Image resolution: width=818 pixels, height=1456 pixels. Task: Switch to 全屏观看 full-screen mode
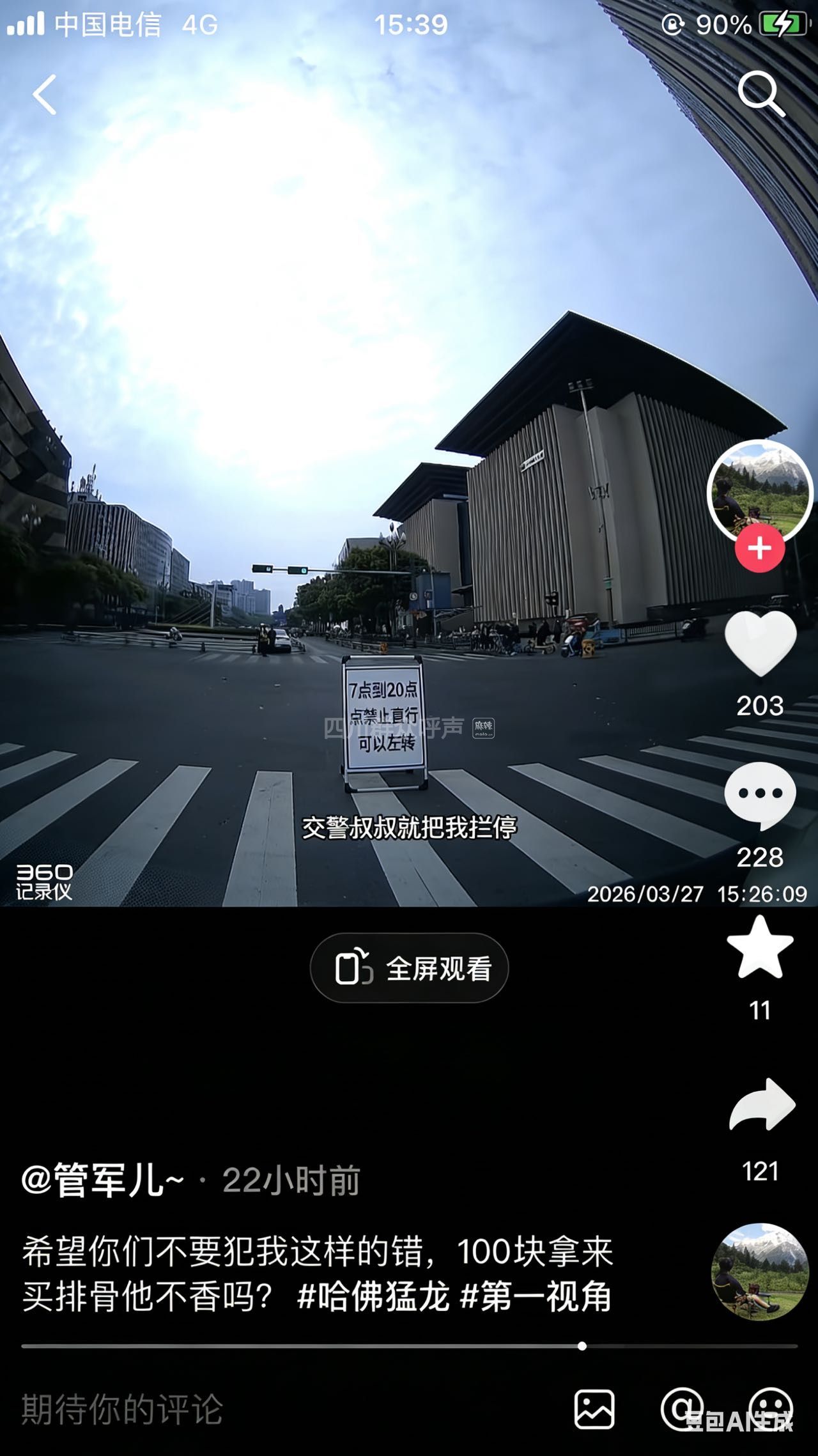pyautogui.click(x=409, y=968)
